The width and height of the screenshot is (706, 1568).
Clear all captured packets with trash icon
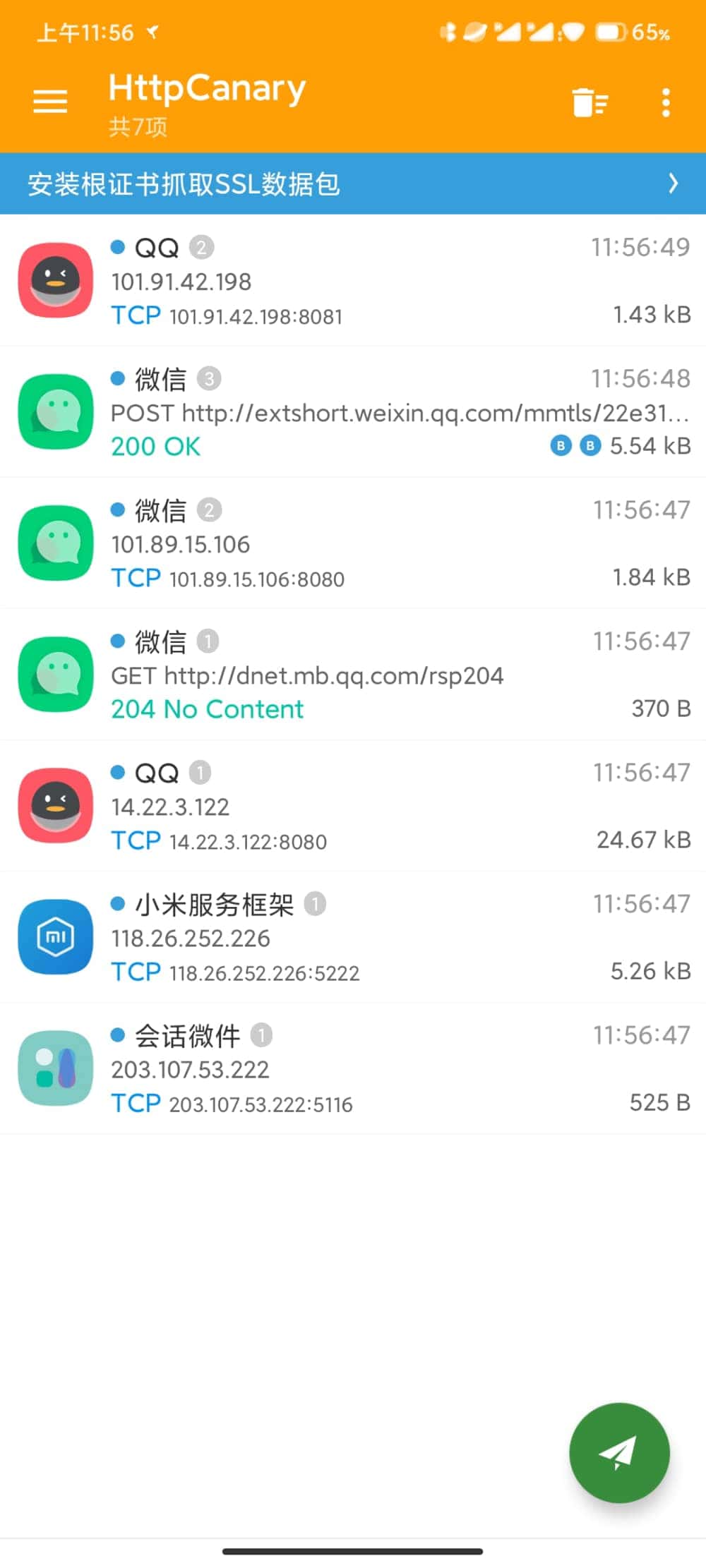tap(590, 103)
